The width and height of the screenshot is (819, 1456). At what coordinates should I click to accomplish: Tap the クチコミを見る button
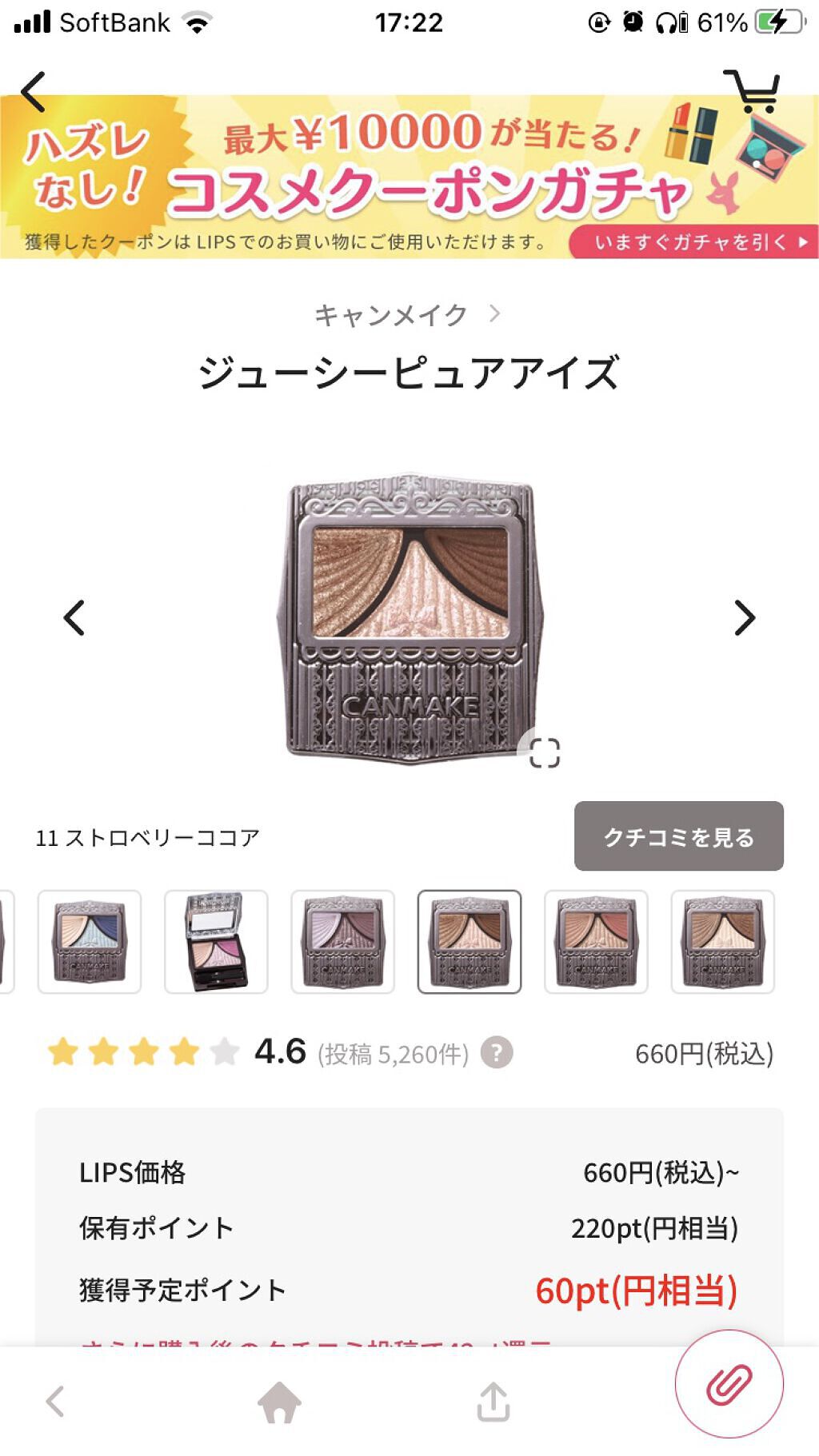[678, 836]
